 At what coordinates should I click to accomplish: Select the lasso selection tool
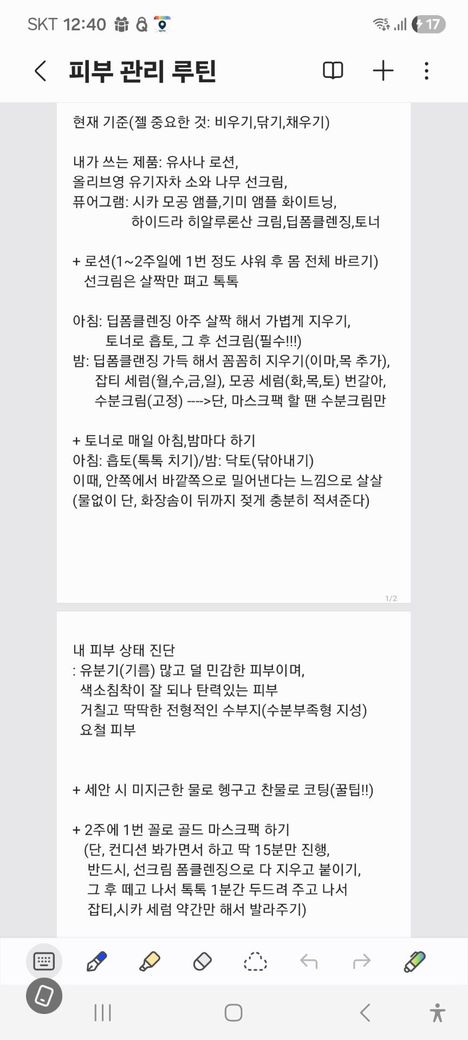click(255, 961)
